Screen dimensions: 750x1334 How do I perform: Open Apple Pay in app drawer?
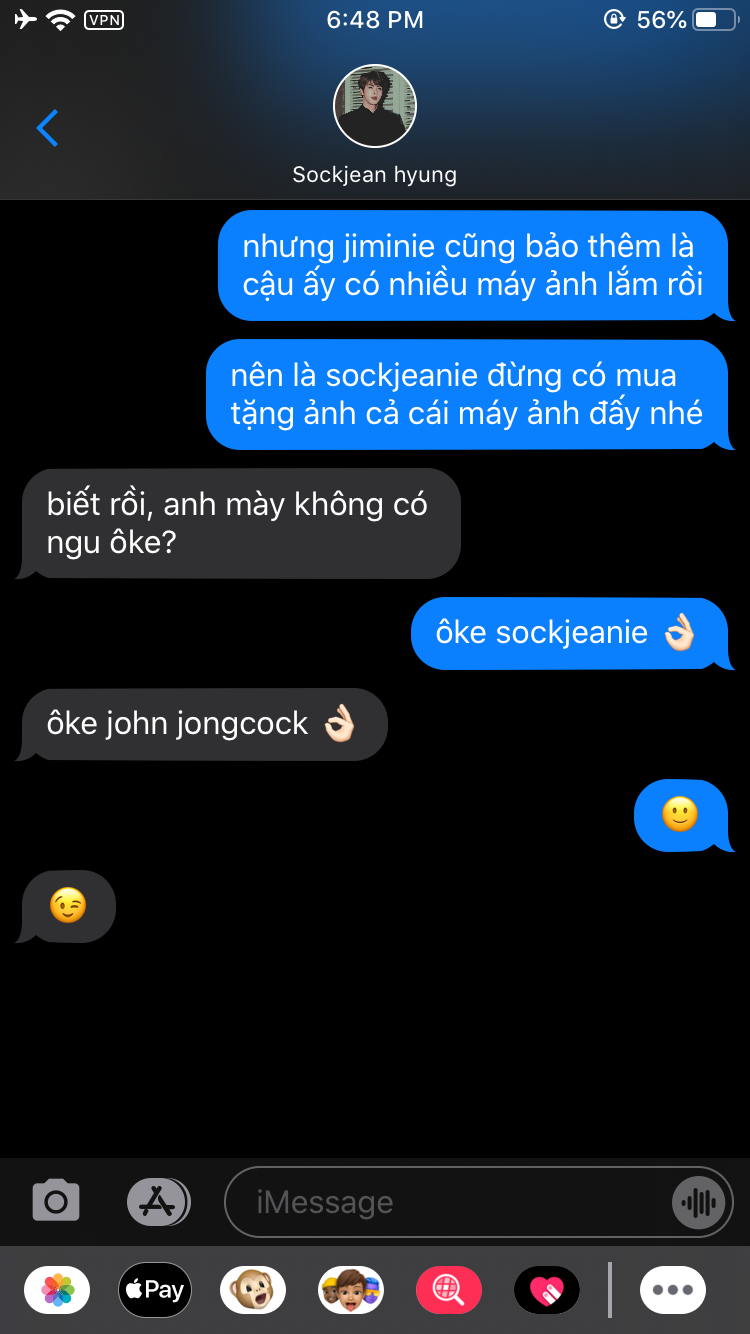pos(155,1290)
